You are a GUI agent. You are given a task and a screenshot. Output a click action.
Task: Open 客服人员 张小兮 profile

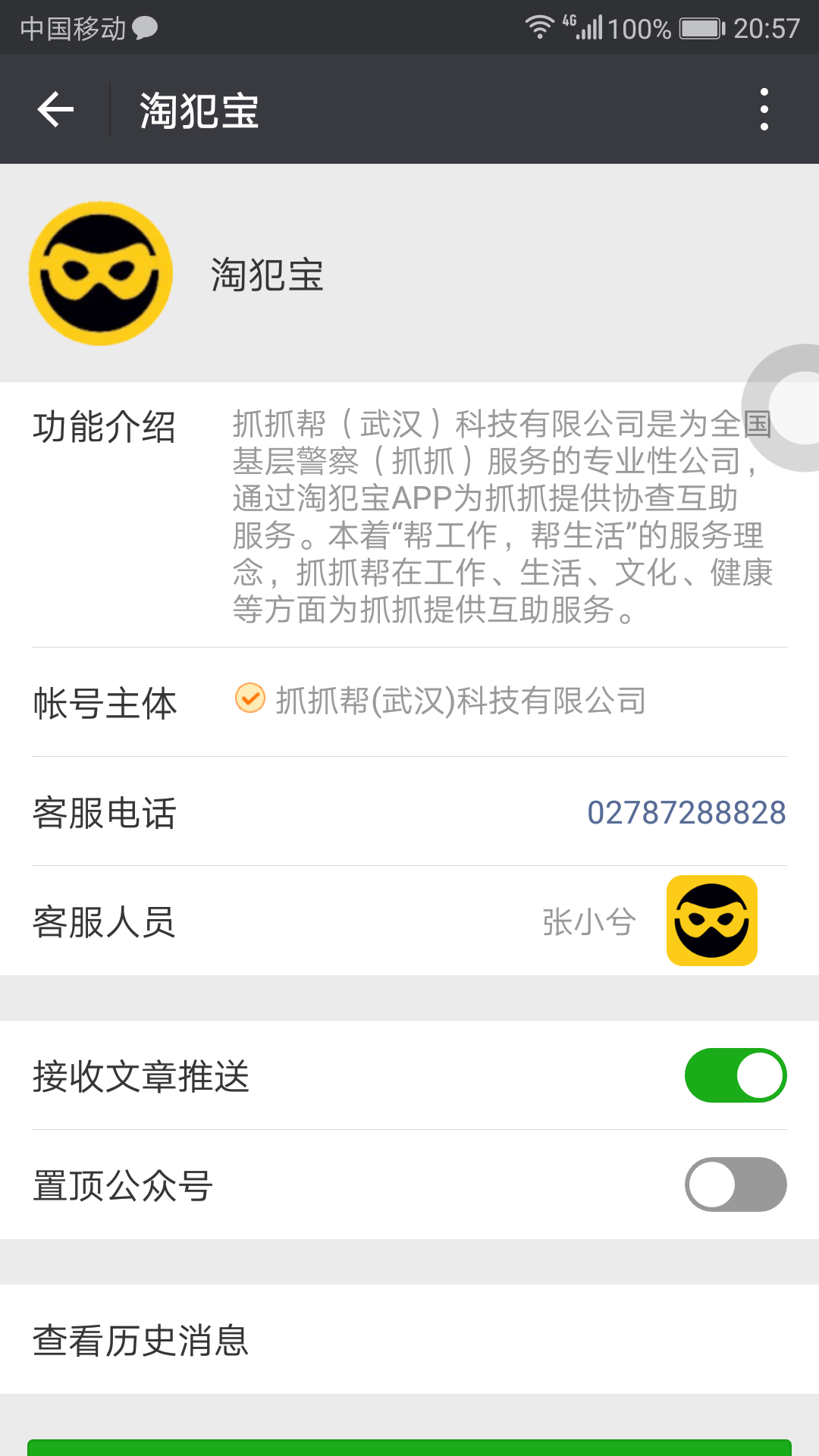[x=409, y=921]
